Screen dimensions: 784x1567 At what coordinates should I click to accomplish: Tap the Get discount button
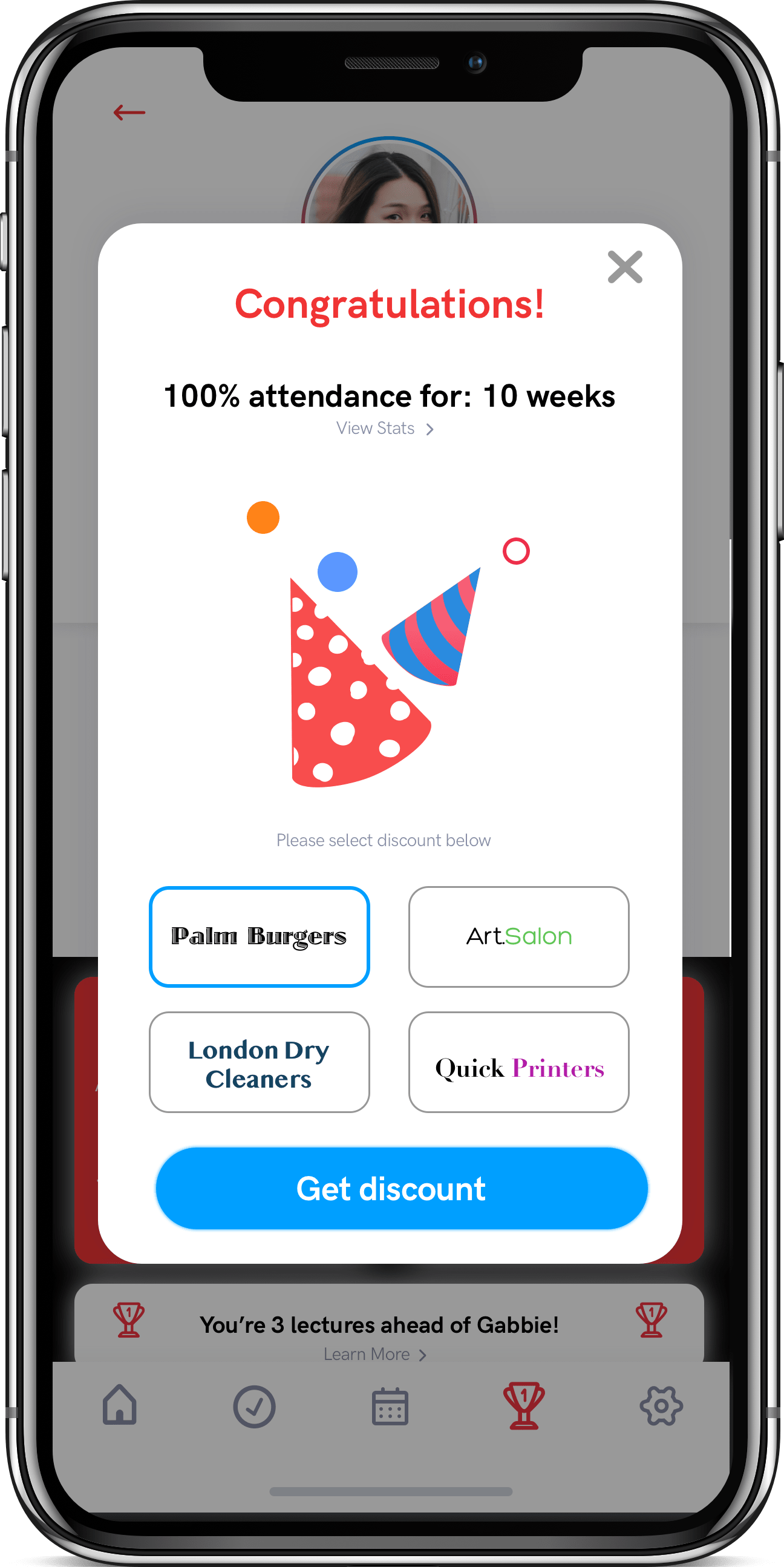tap(402, 1188)
